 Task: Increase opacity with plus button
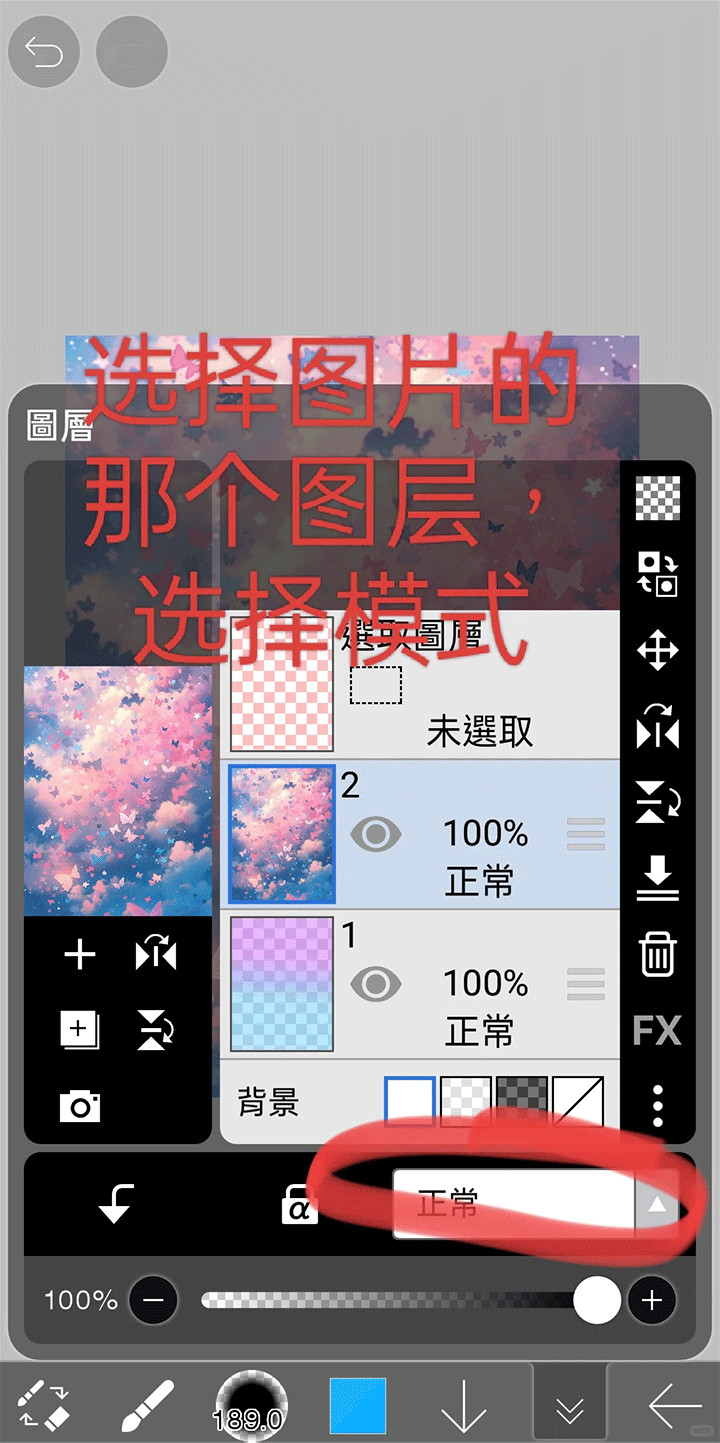pos(652,1300)
